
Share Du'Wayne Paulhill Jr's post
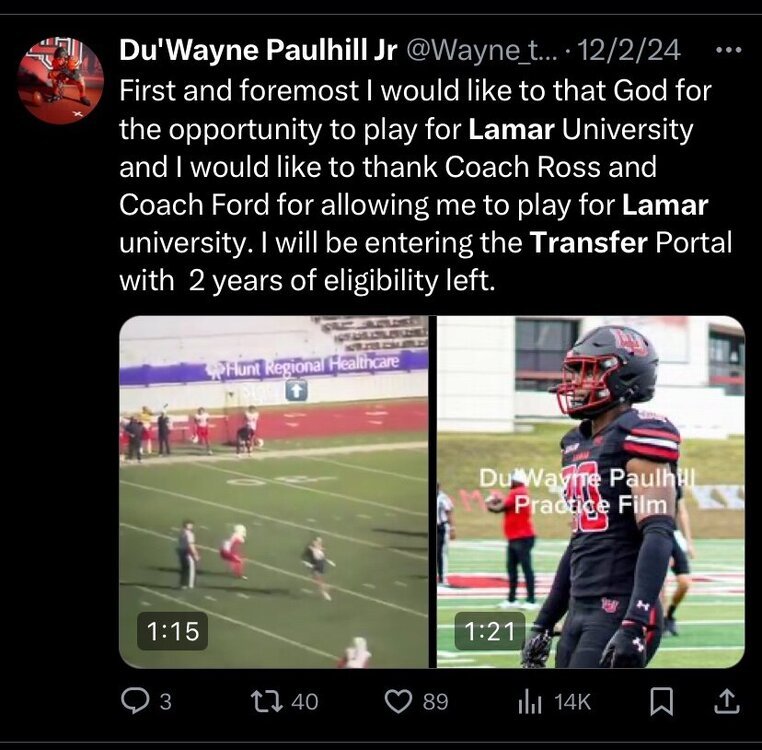(x=727, y=702)
